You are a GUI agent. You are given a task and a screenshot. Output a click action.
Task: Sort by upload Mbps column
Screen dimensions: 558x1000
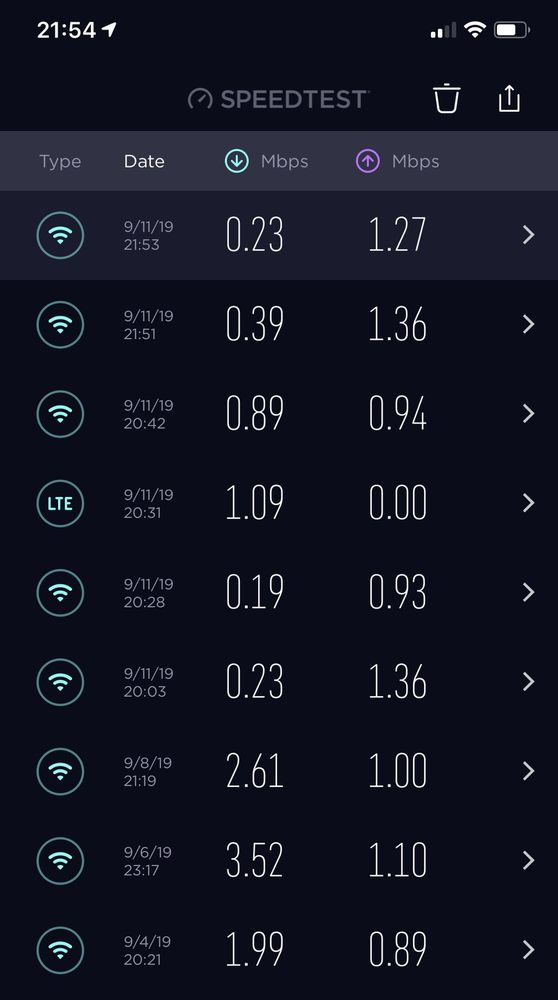pos(397,161)
